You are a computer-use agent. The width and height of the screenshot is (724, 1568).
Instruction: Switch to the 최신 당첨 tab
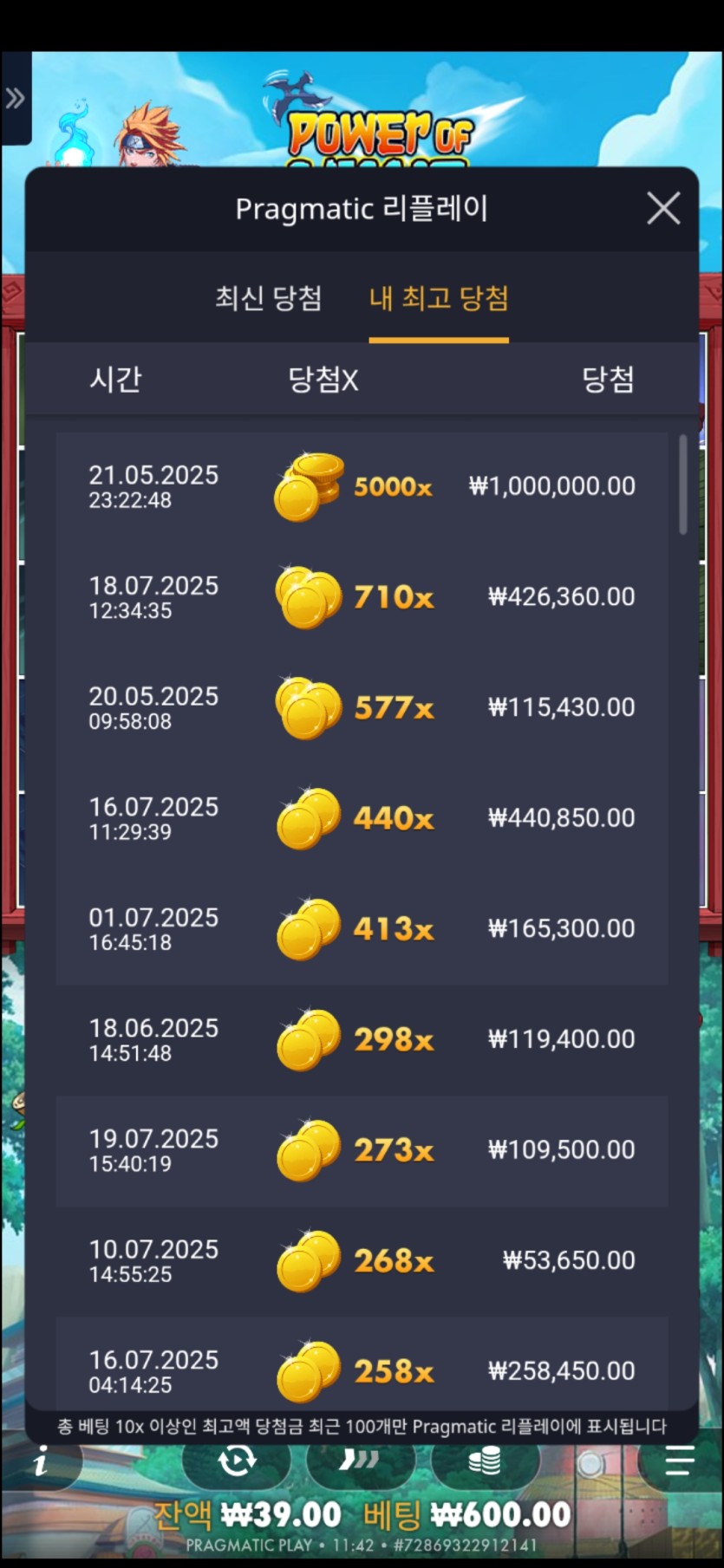pos(269,299)
